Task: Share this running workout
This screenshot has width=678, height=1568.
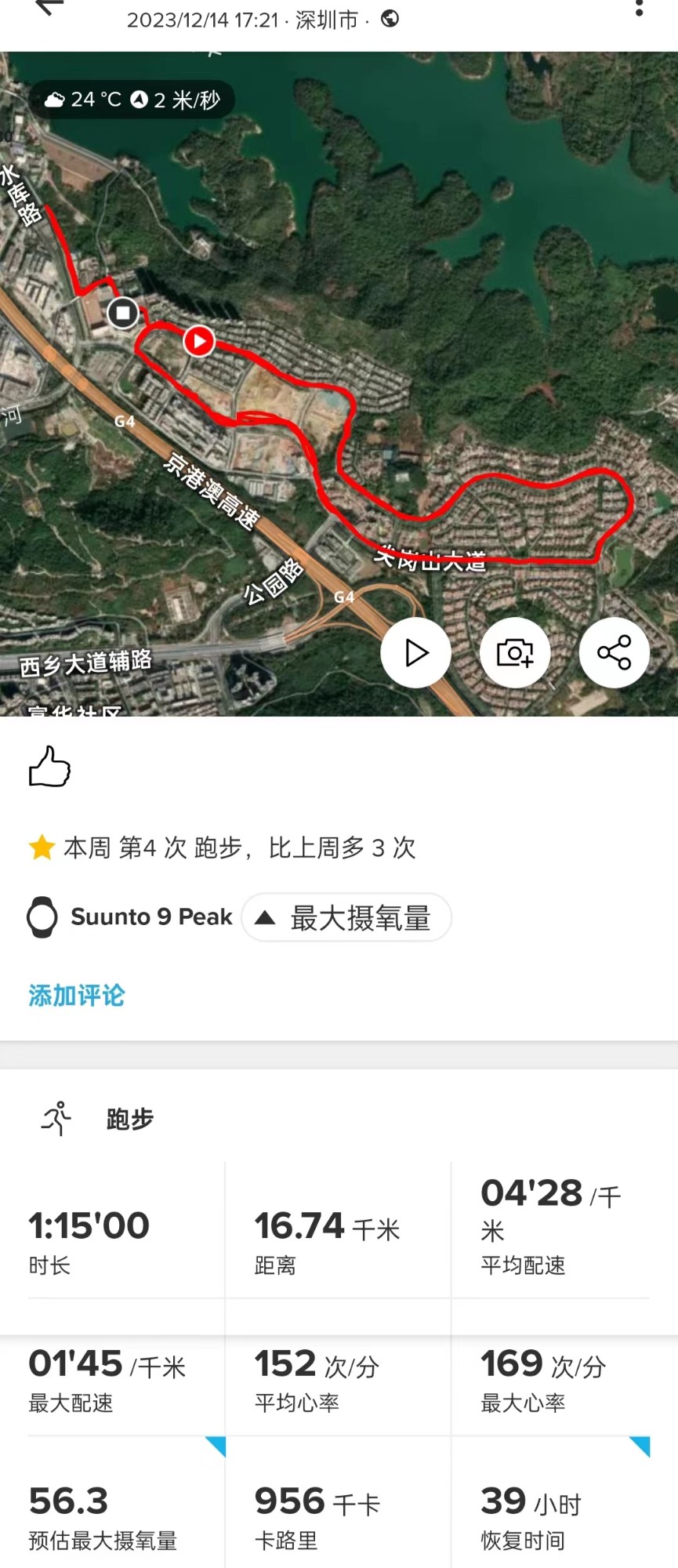Action: pyautogui.click(x=614, y=652)
